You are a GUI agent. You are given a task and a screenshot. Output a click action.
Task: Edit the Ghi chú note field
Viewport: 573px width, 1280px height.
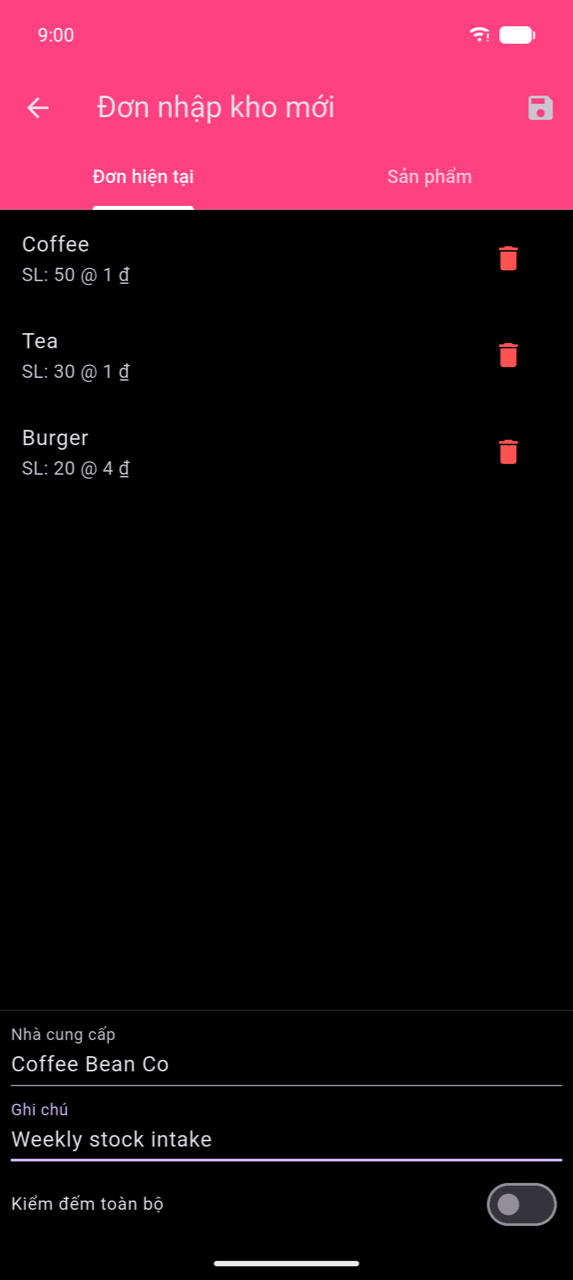point(286,1128)
